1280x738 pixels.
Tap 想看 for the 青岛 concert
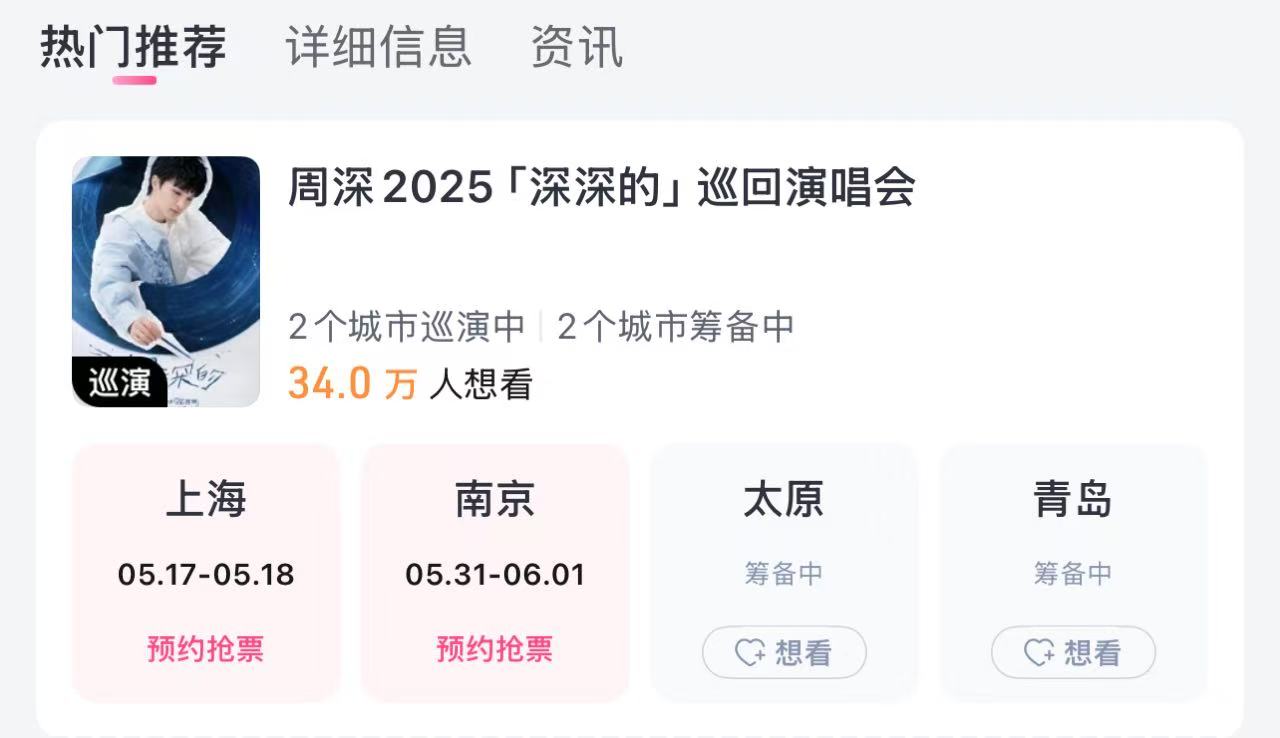[x=1073, y=653]
